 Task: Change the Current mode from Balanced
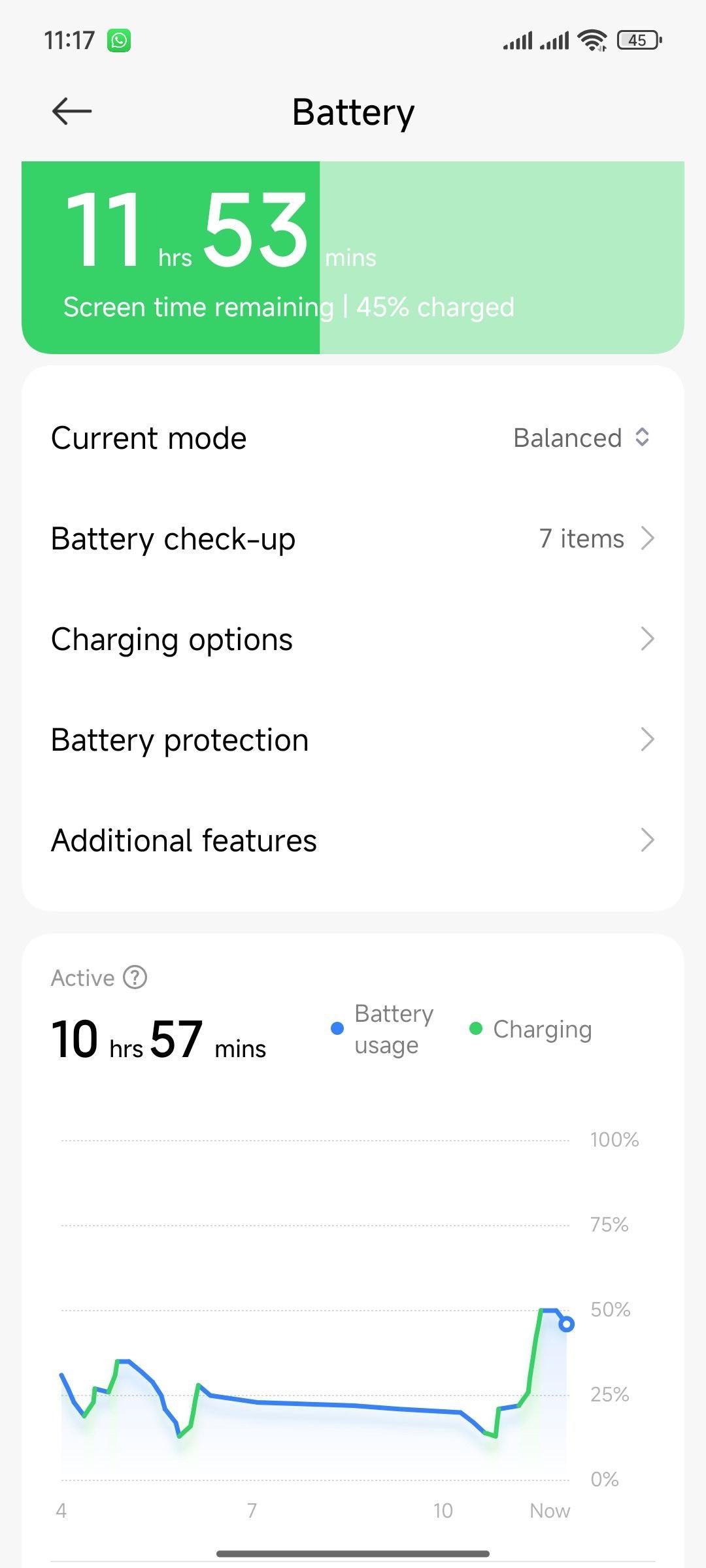(353, 438)
